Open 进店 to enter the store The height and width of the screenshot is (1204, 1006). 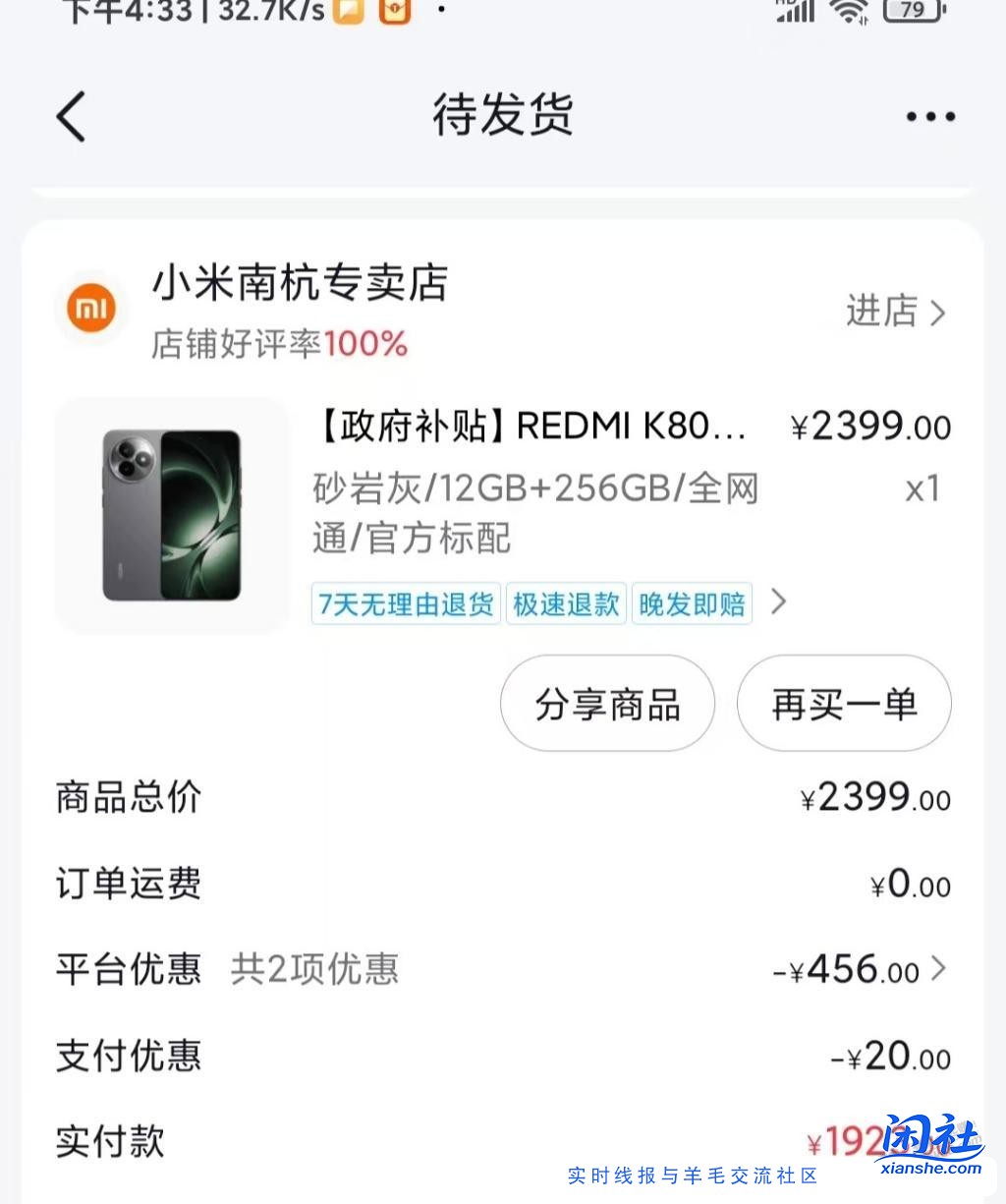click(x=881, y=312)
